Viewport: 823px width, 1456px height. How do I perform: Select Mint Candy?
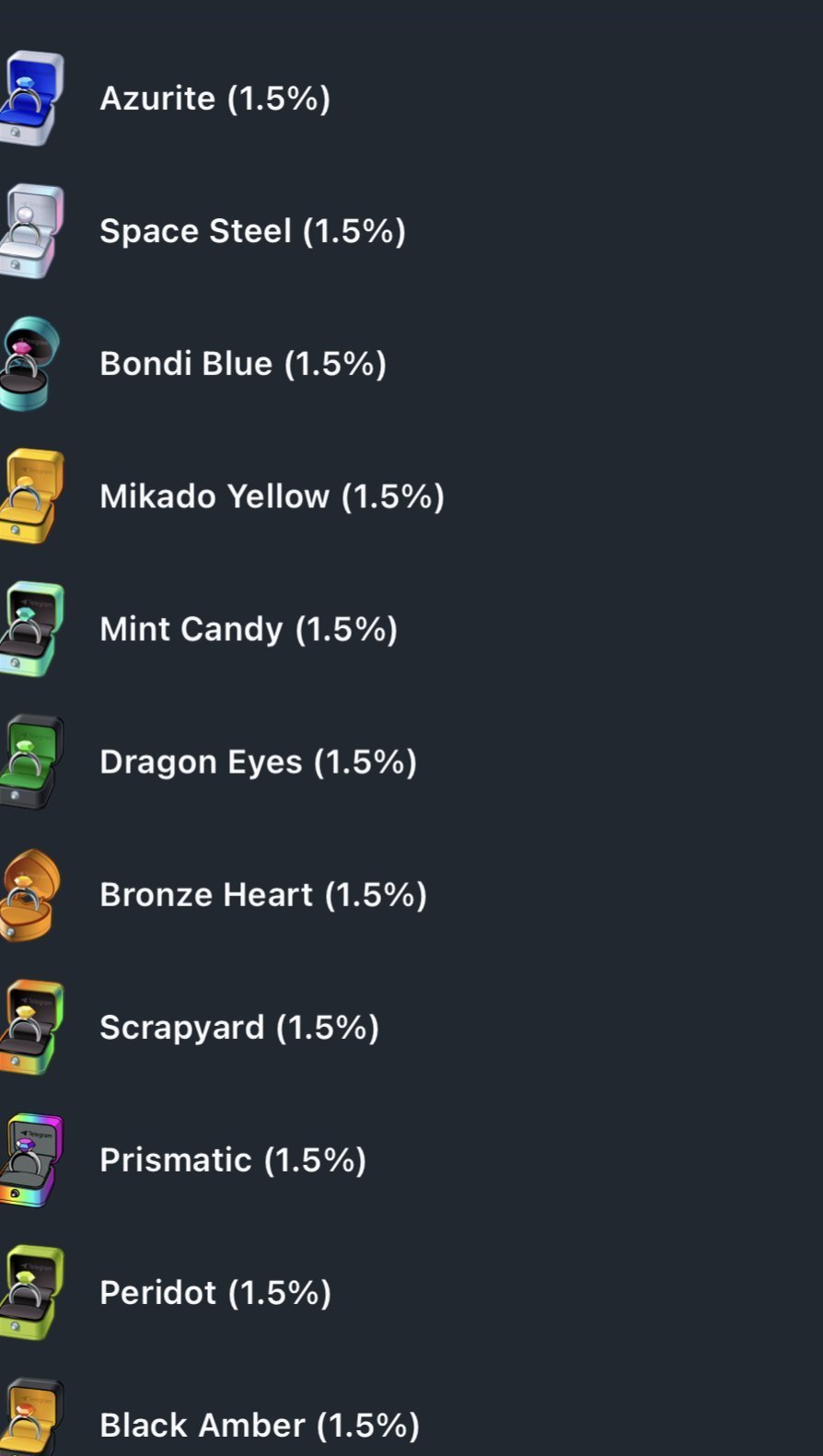coord(411,629)
